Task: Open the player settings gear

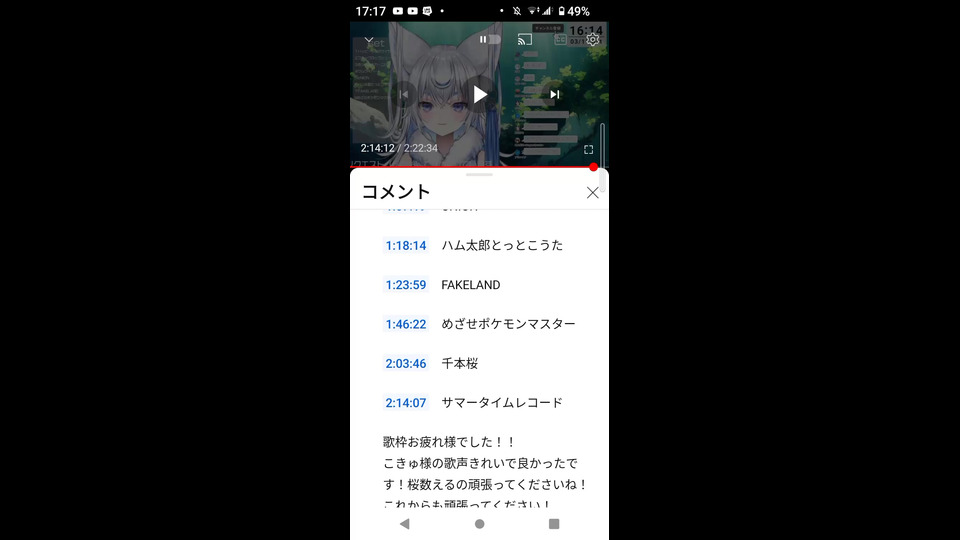Action: pyautogui.click(x=593, y=40)
